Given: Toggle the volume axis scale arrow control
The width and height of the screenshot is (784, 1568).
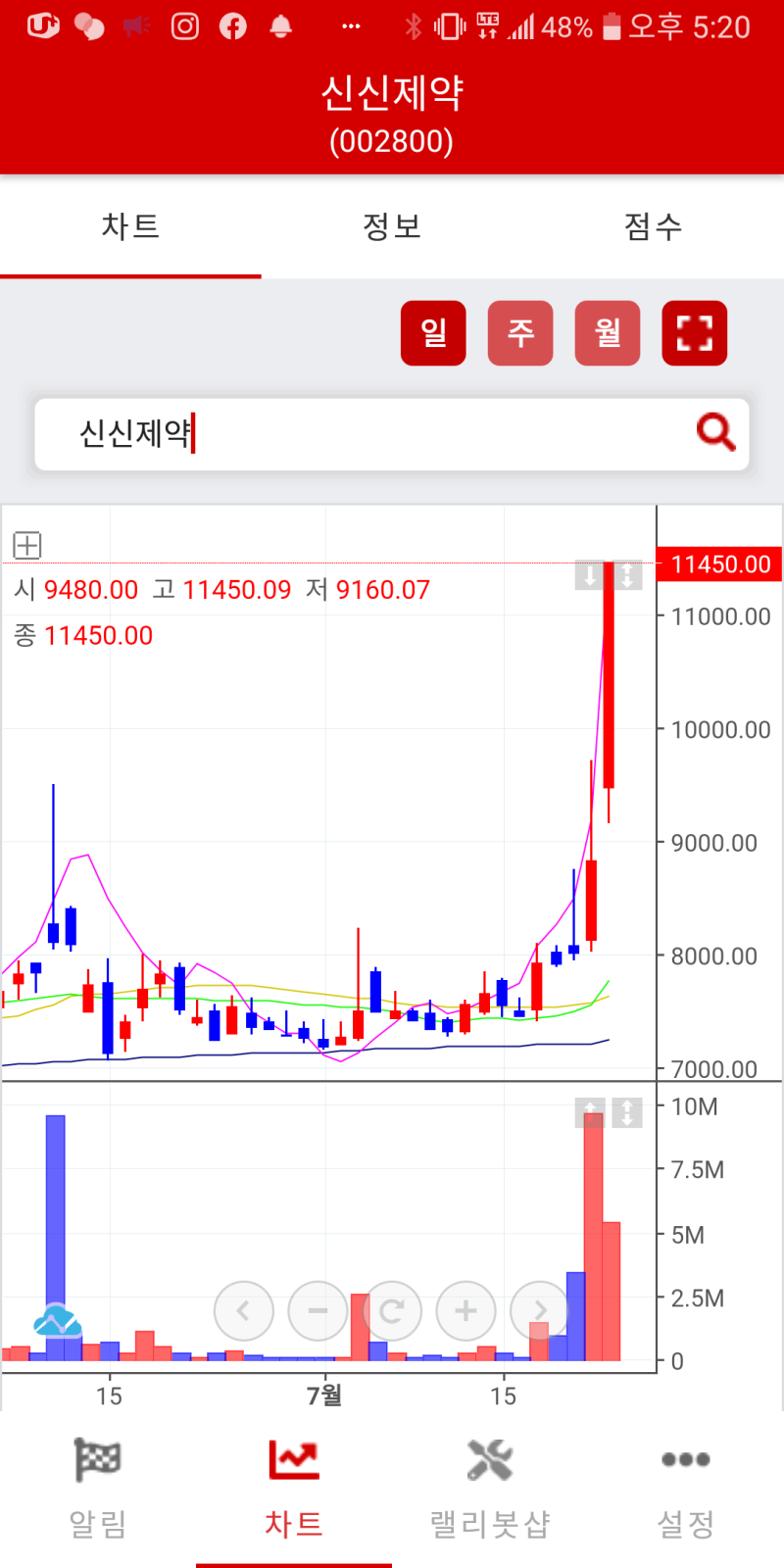Looking at the screenshot, I should 625,1112.
